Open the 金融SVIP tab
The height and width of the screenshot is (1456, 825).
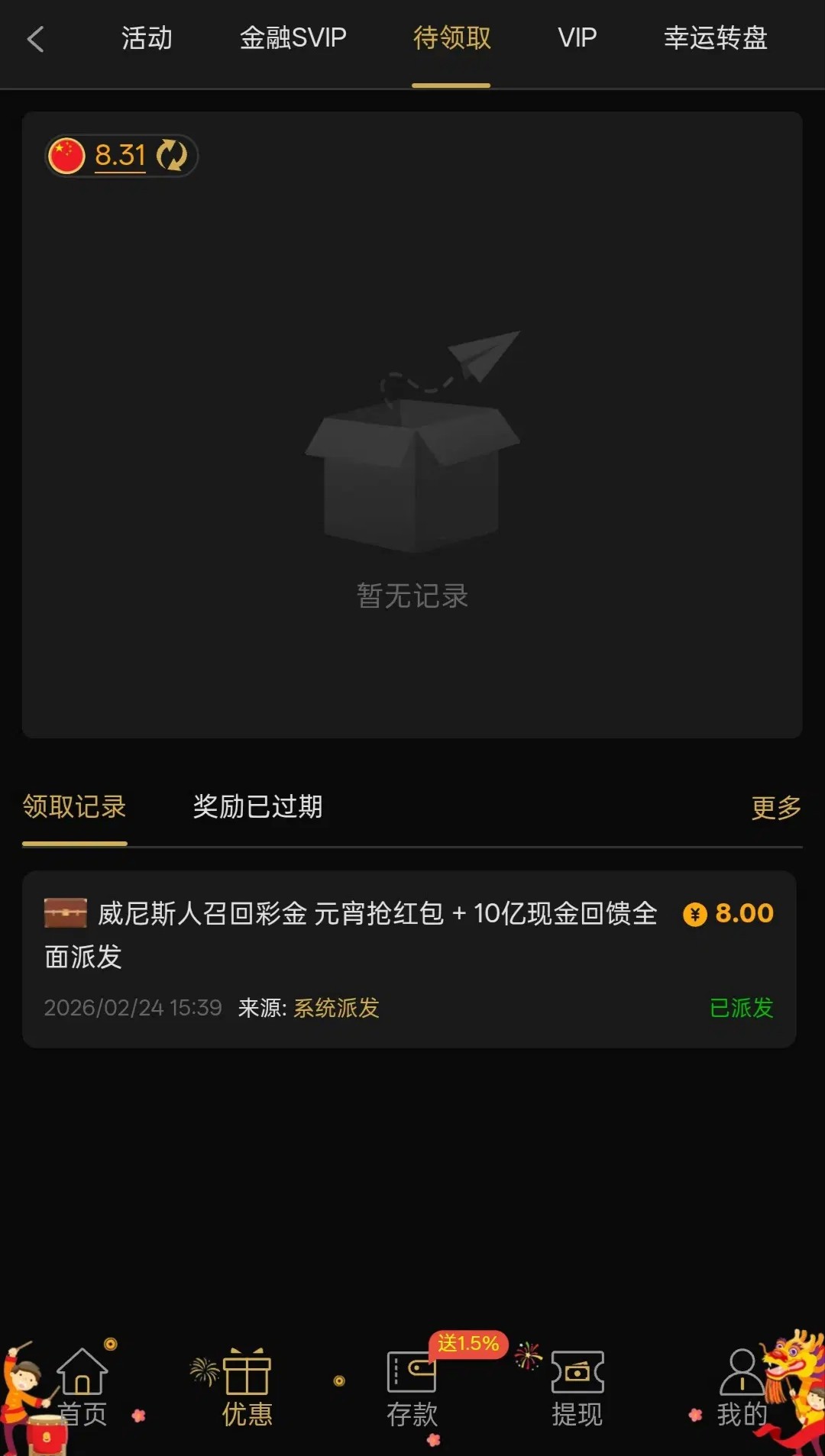click(x=293, y=38)
